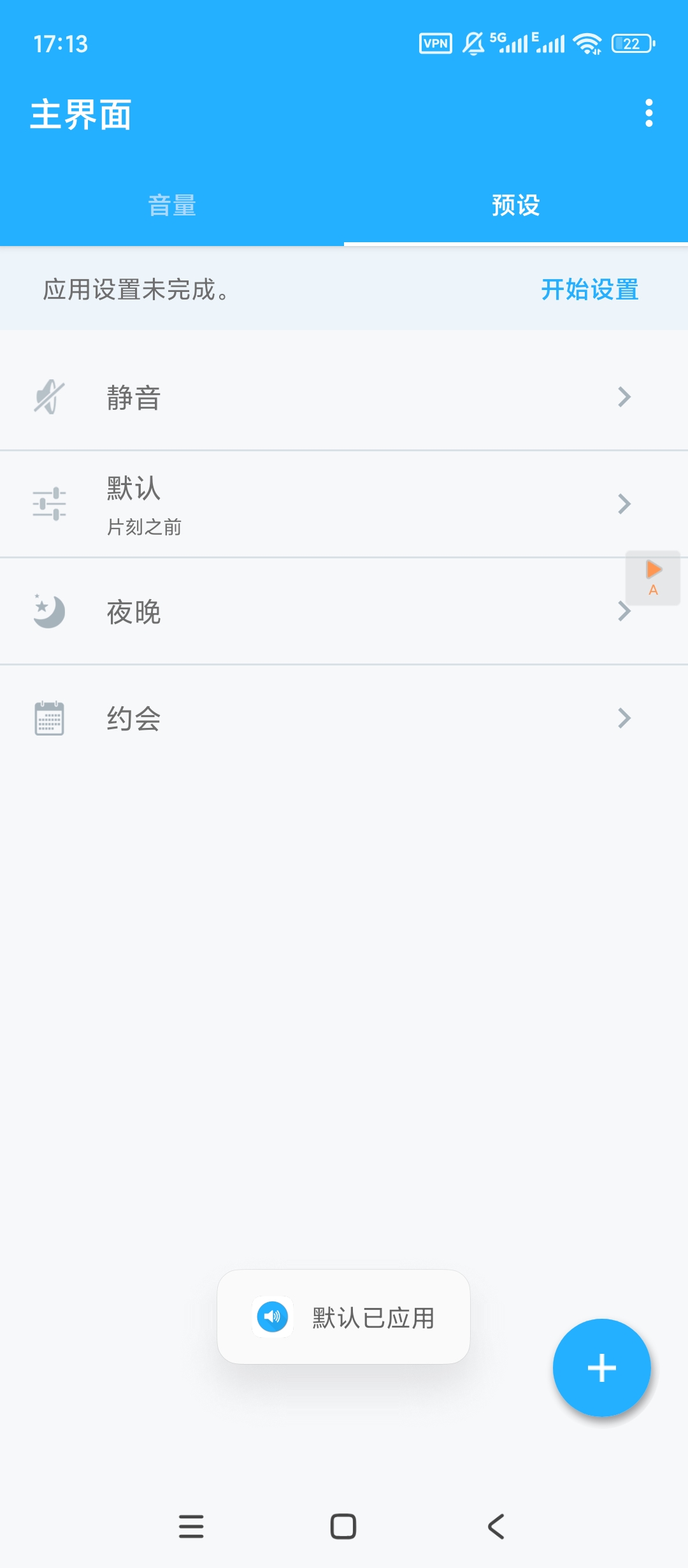This screenshot has height=1568, width=688.
Task: Tap the 夜晚 moon preset icon
Action: (50, 611)
